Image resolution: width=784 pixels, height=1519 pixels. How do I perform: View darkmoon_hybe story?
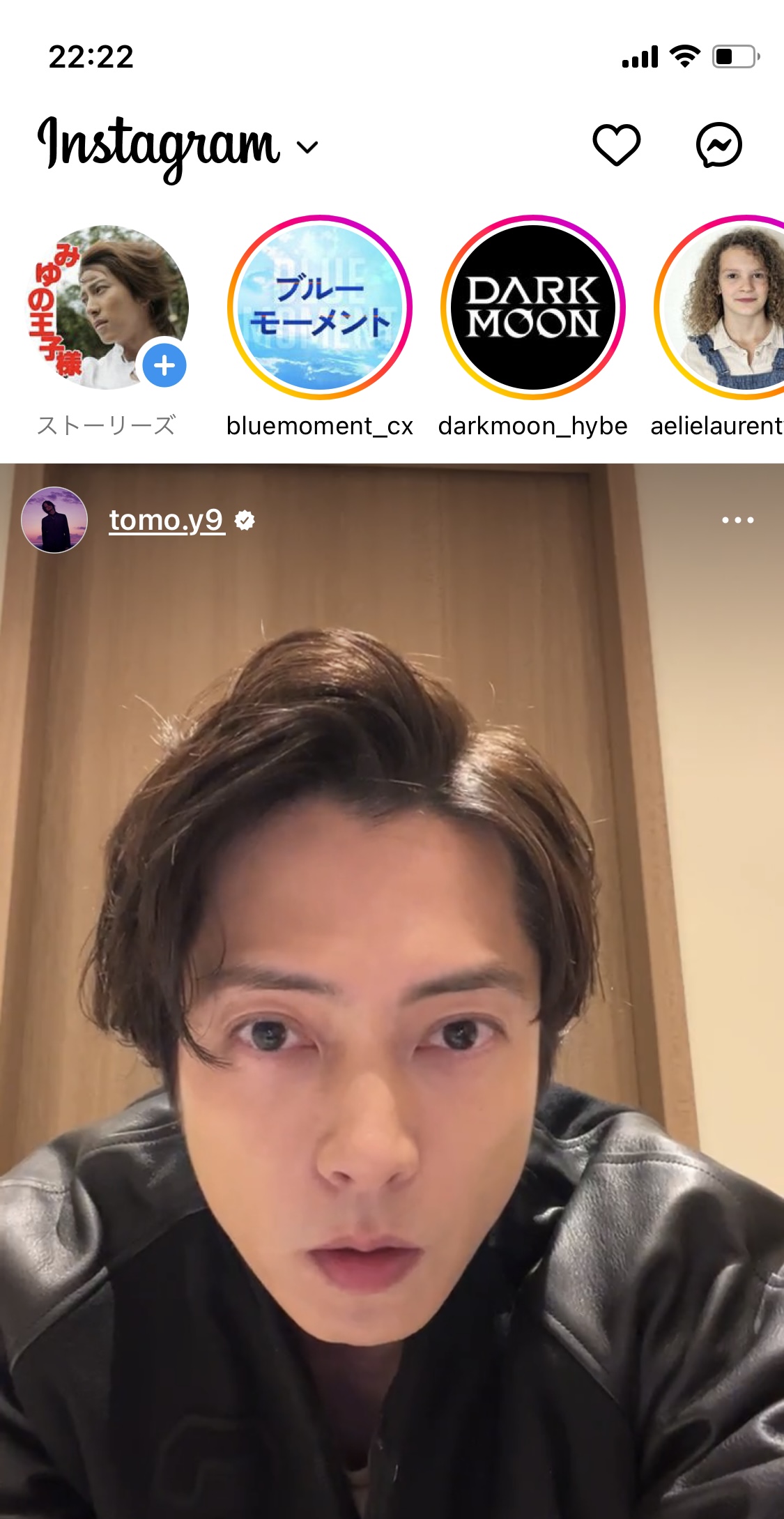(x=533, y=307)
